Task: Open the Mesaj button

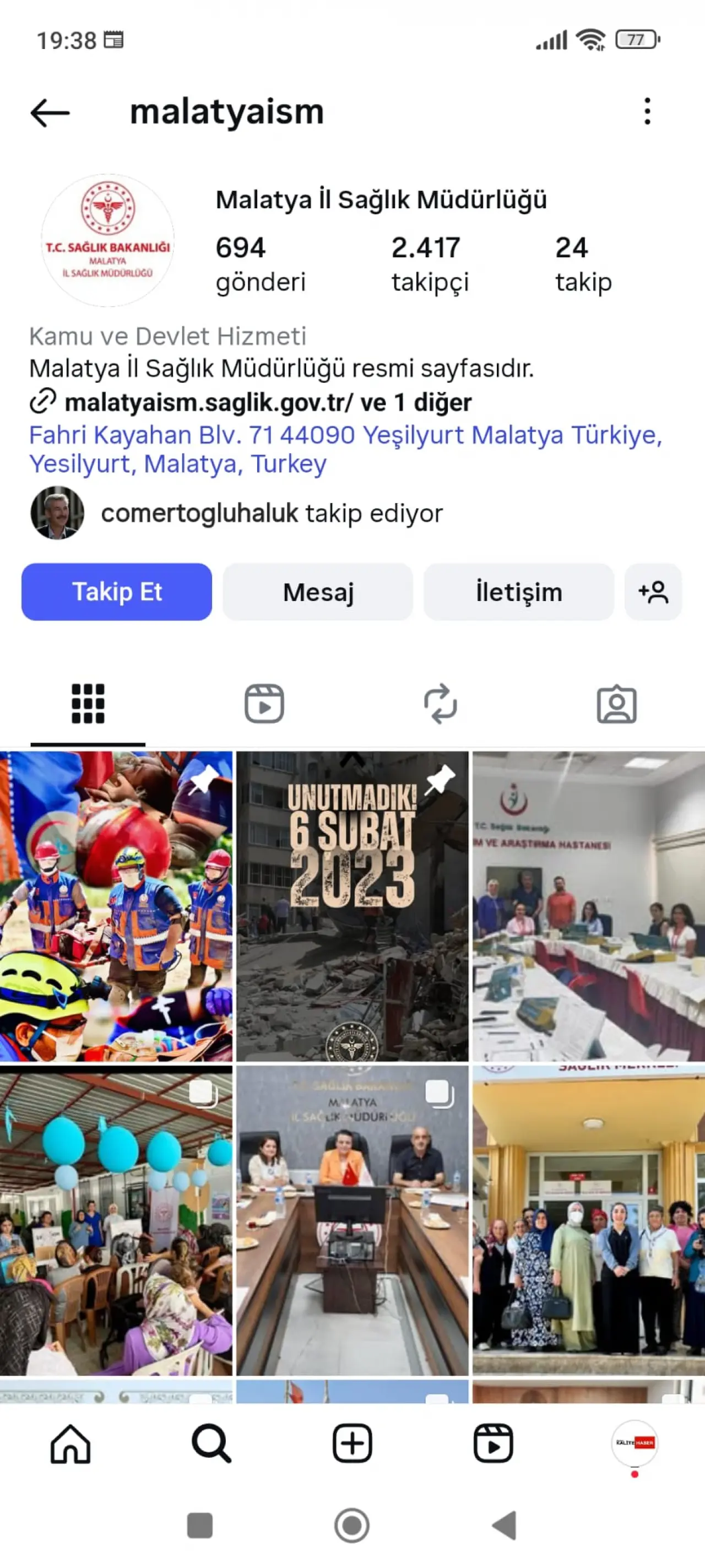Action: coord(317,592)
